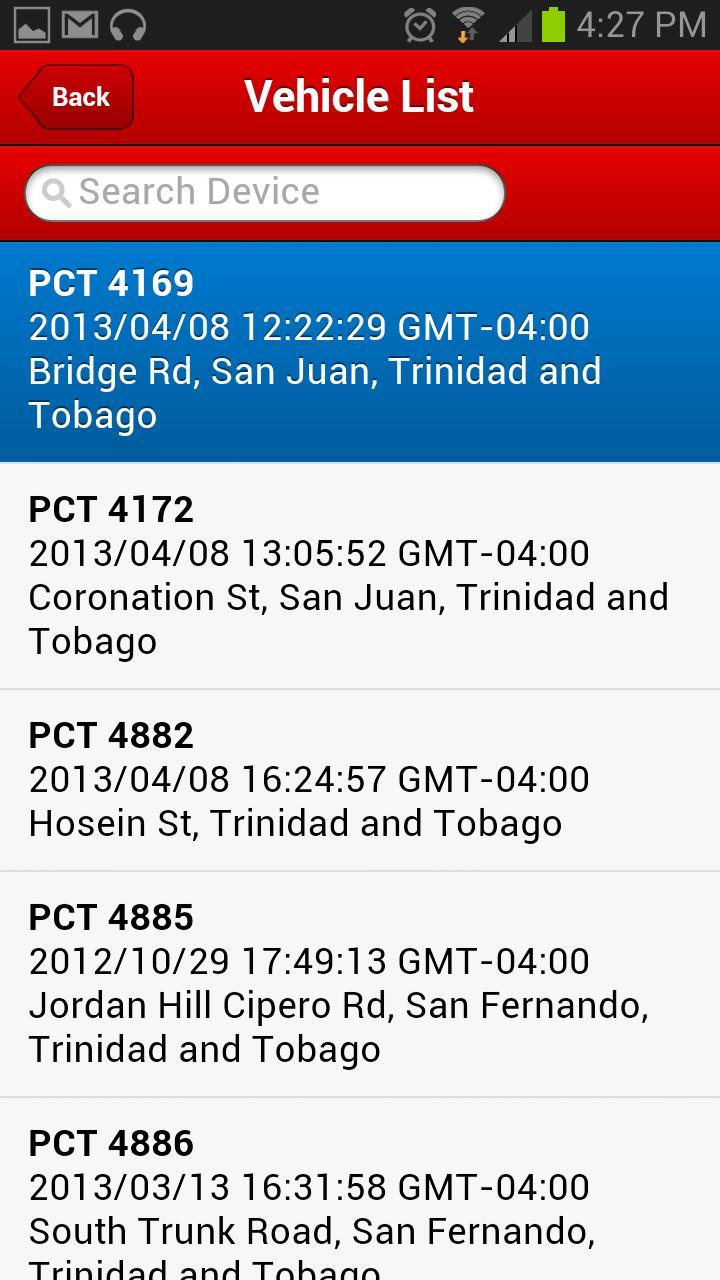Select vehicle PCT 4169 from the list
The image size is (720, 1280).
[x=360, y=348]
